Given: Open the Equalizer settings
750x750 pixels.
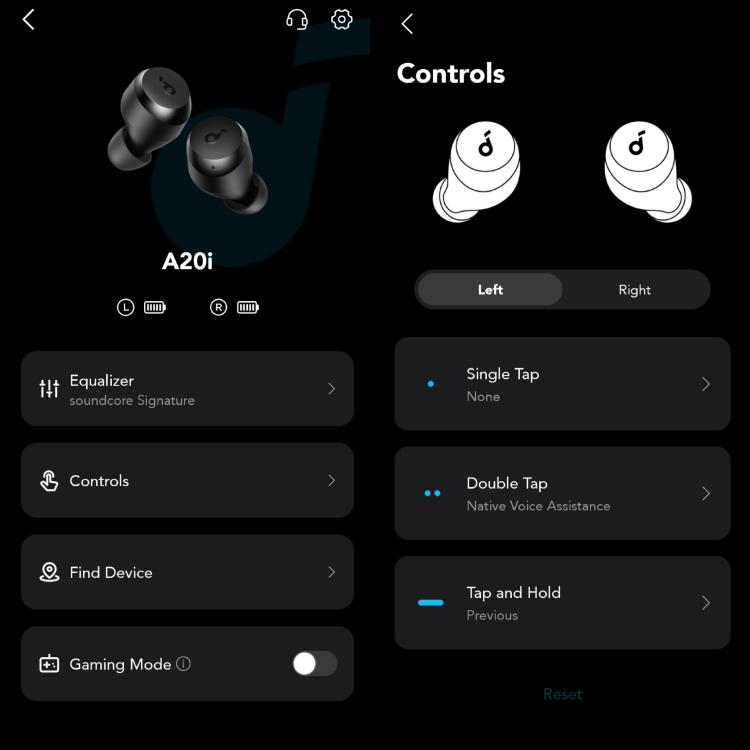Looking at the screenshot, I should pos(187,389).
